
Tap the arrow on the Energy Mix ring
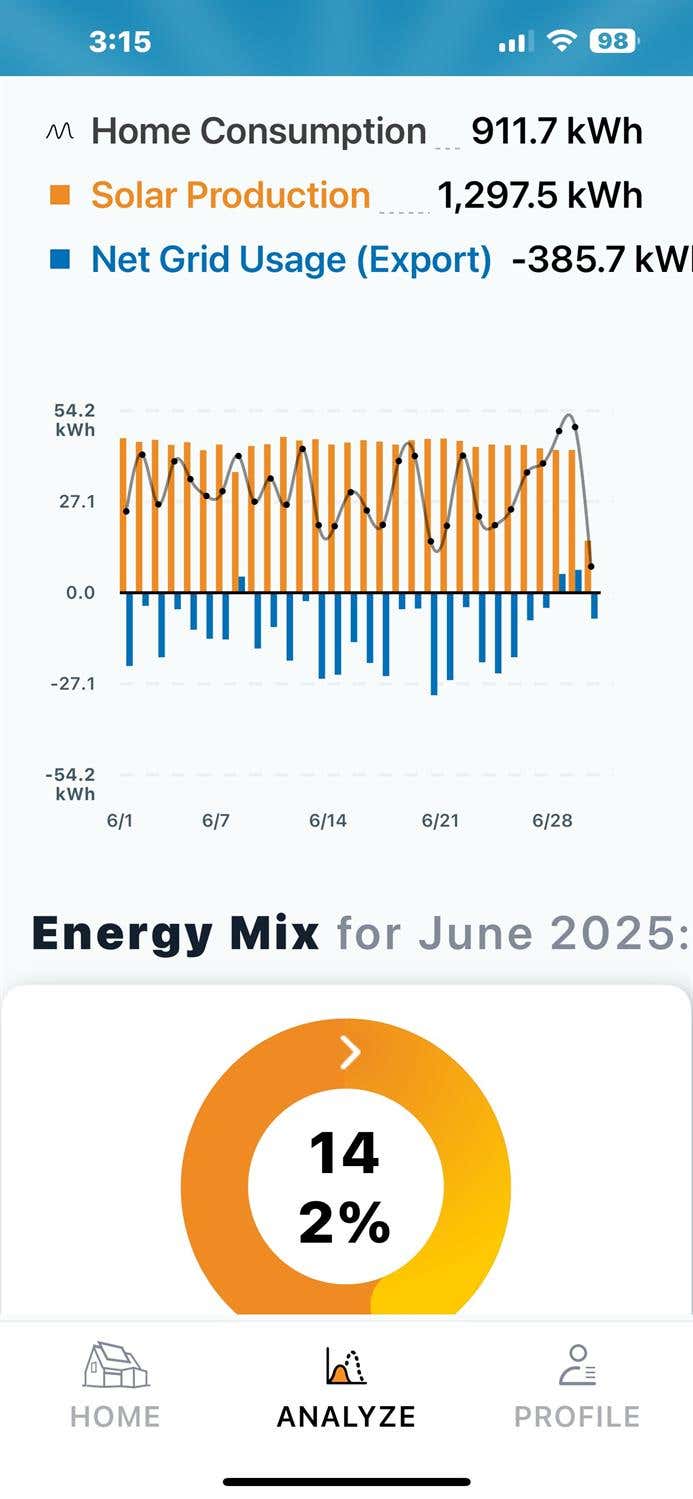(349, 1052)
